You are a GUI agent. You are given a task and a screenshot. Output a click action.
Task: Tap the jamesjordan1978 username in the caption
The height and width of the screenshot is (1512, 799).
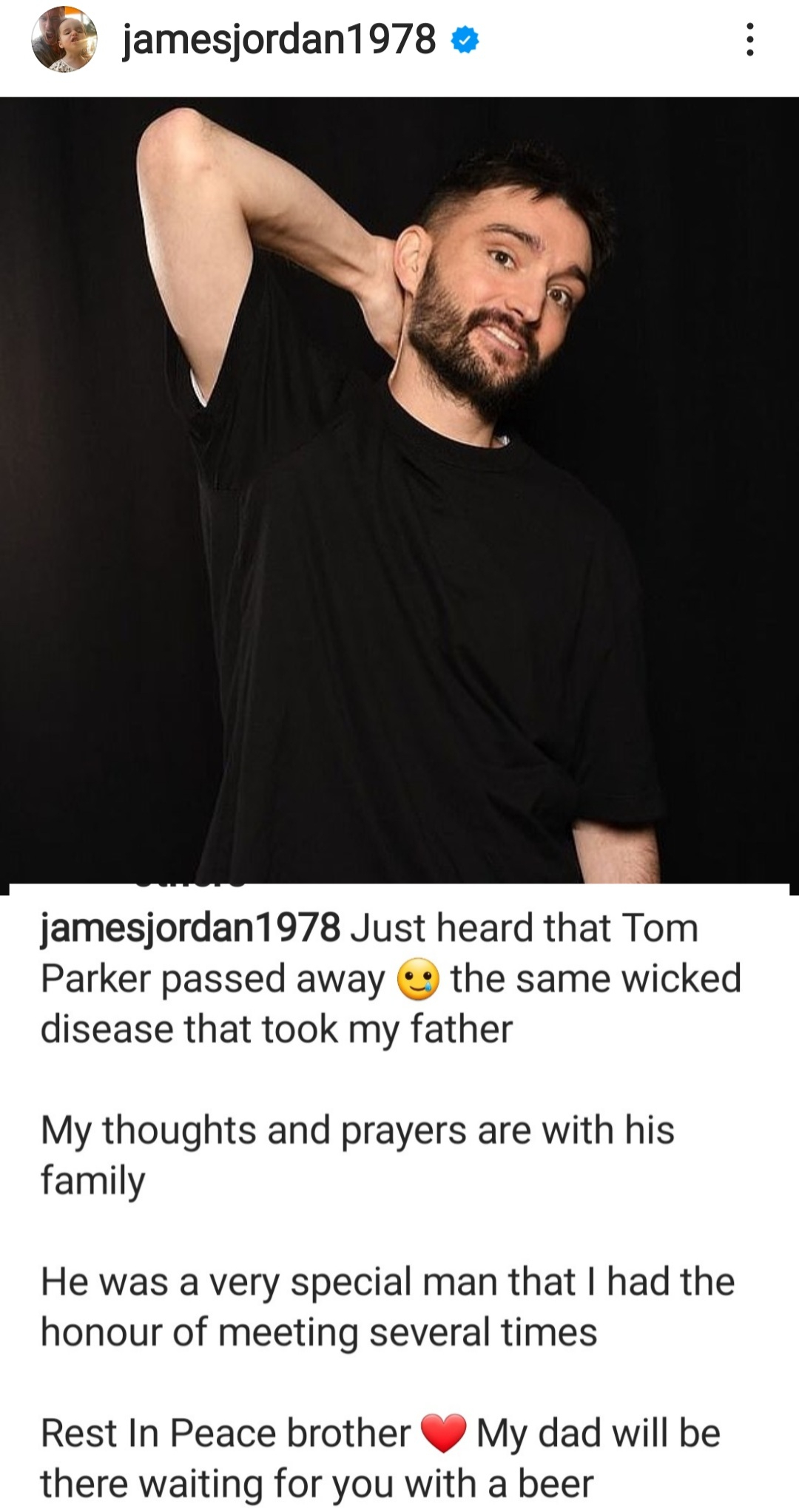pos(190,927)
